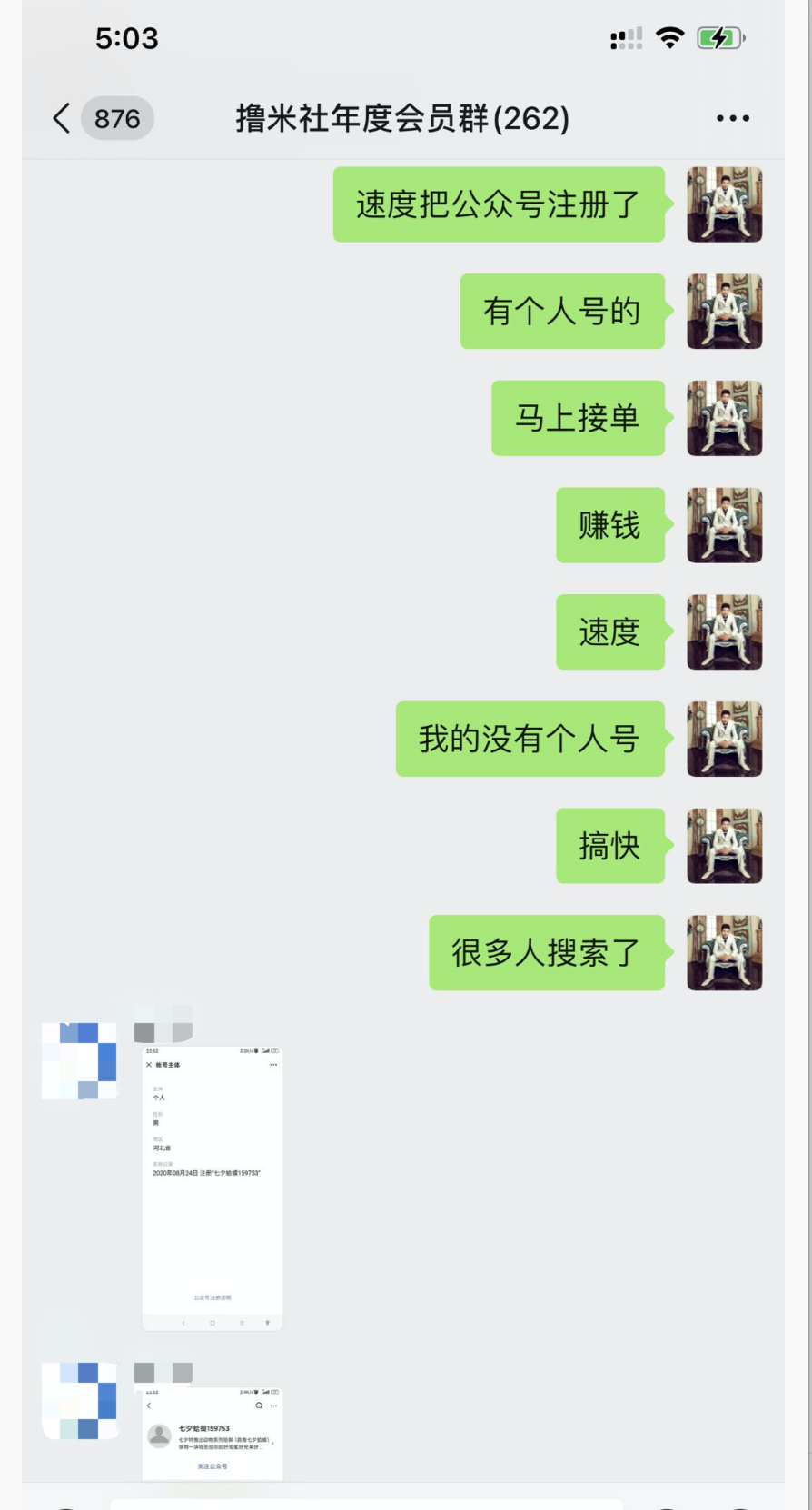View the 七夕蛤蟆159753 screenshot image
This screenshot has height=1510, width=812.
click(x=213, y=1434)
